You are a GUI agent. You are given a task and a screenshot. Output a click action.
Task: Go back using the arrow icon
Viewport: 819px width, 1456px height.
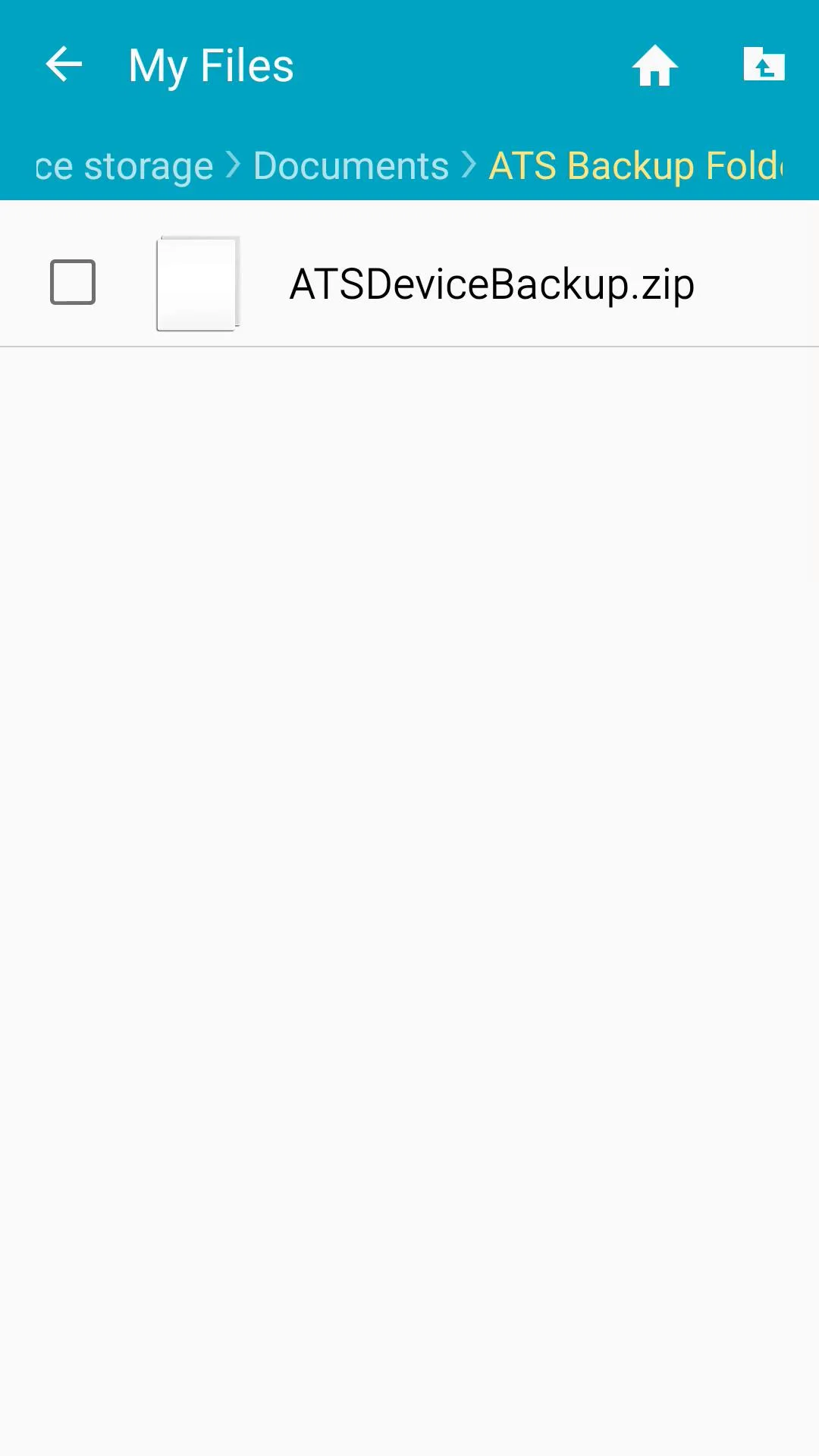64,64
